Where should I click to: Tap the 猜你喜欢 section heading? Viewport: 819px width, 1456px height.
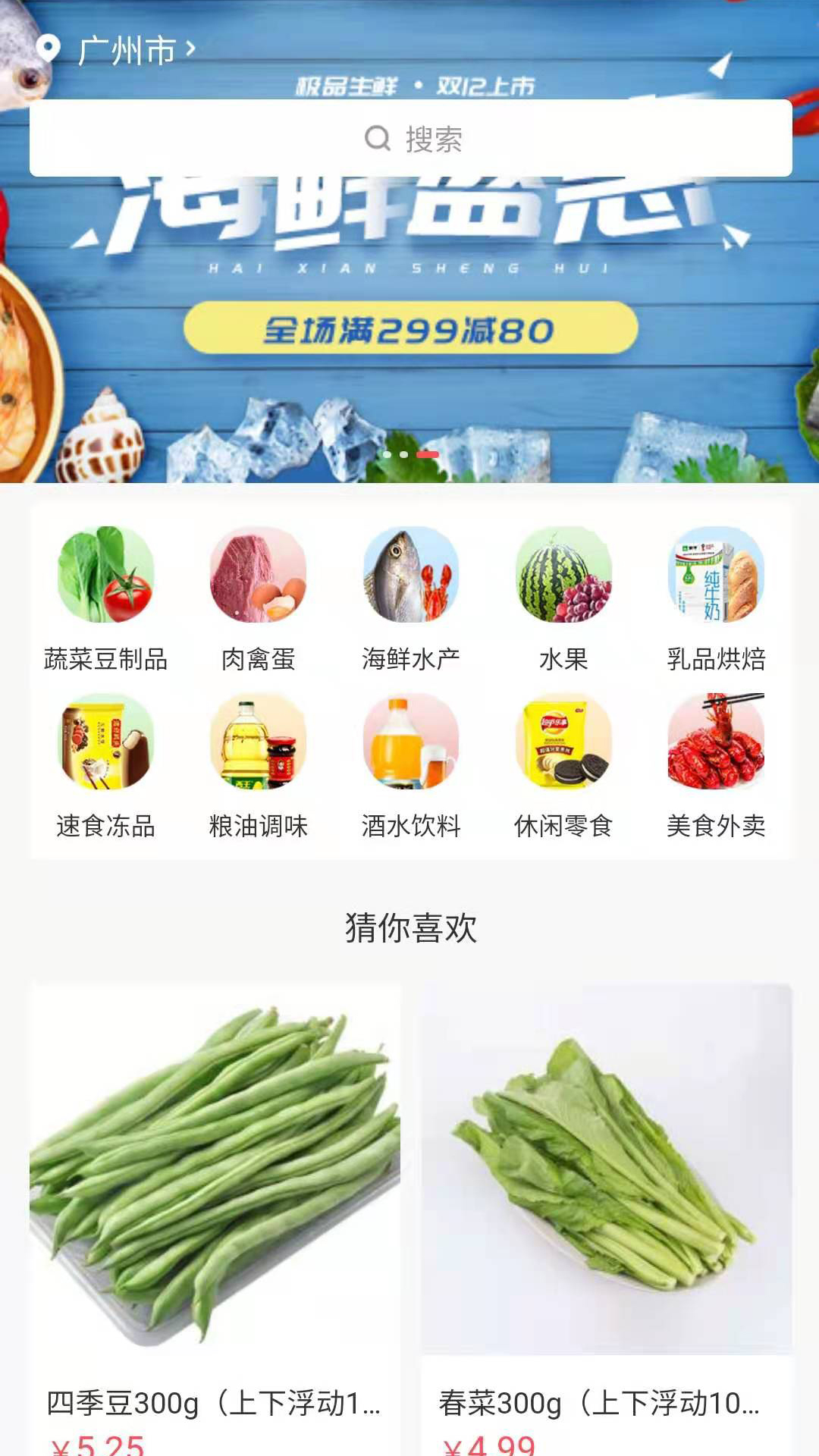click(409, 927)
